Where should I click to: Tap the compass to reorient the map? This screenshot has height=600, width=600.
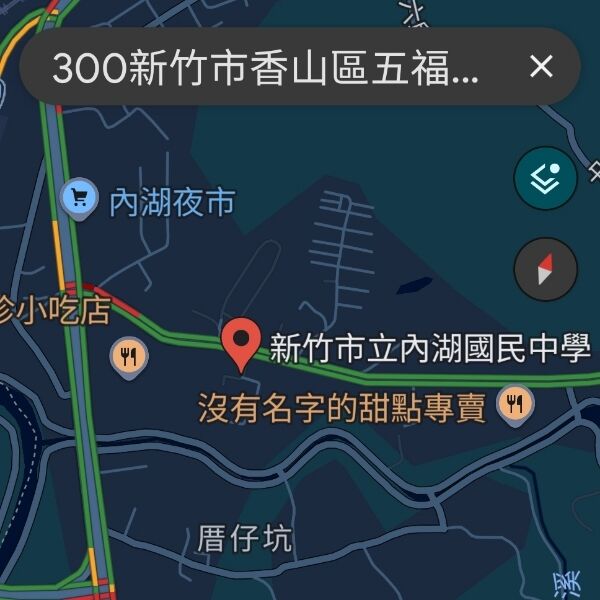(545, 269)
